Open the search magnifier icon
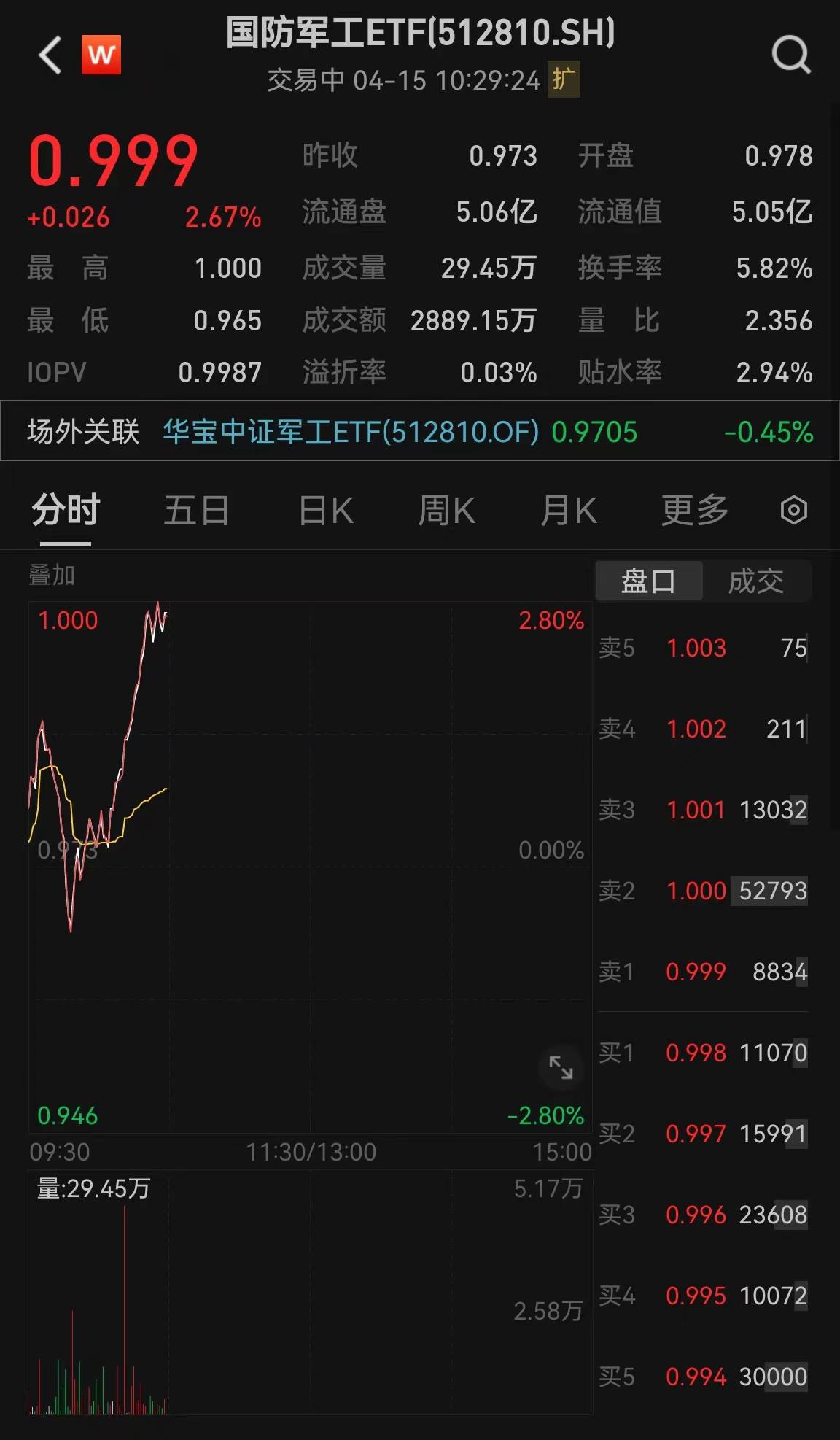 tap(790, 55)
